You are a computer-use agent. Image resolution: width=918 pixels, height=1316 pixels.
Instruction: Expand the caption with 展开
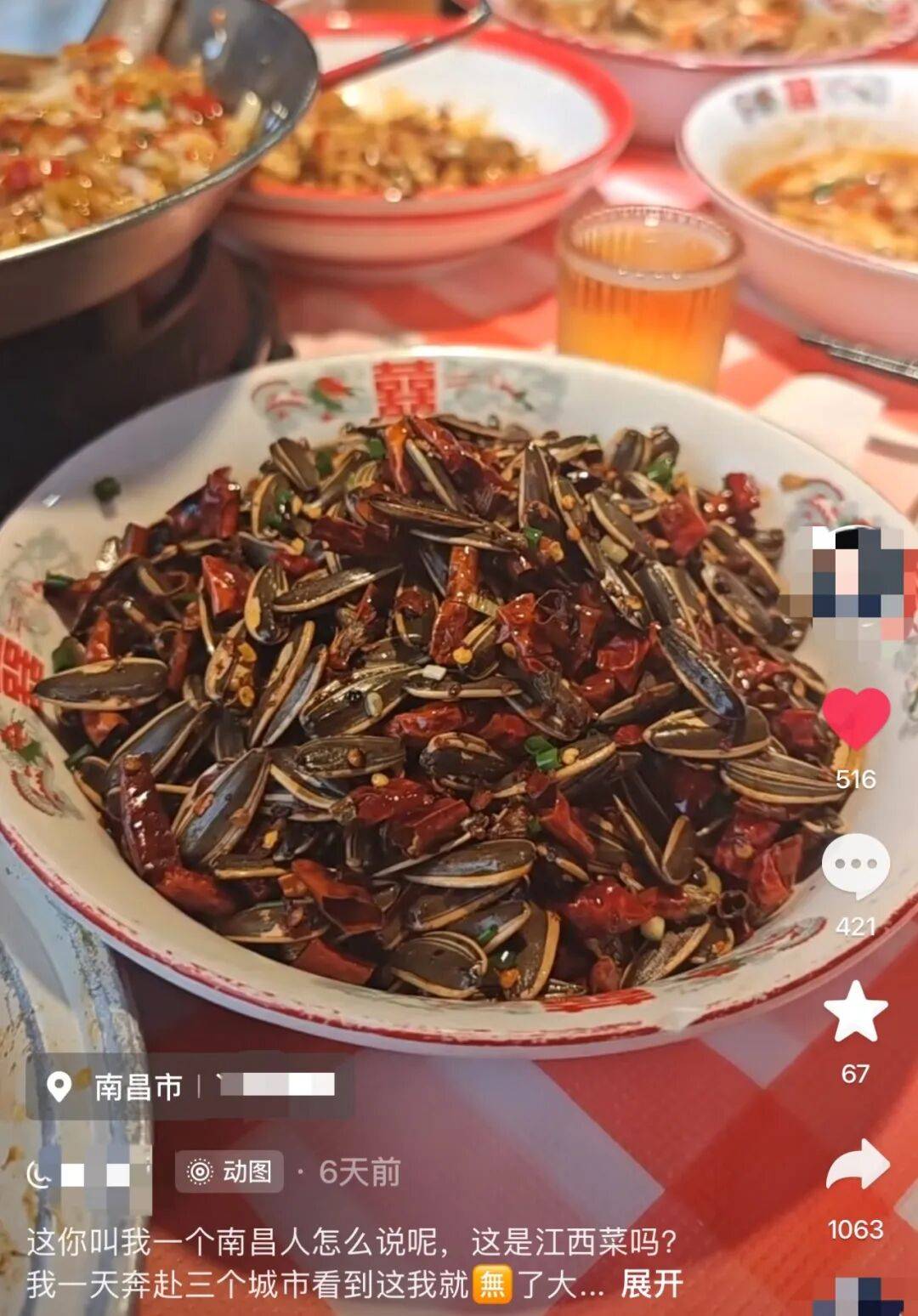pyautogui.click(x=652, y=1284)
